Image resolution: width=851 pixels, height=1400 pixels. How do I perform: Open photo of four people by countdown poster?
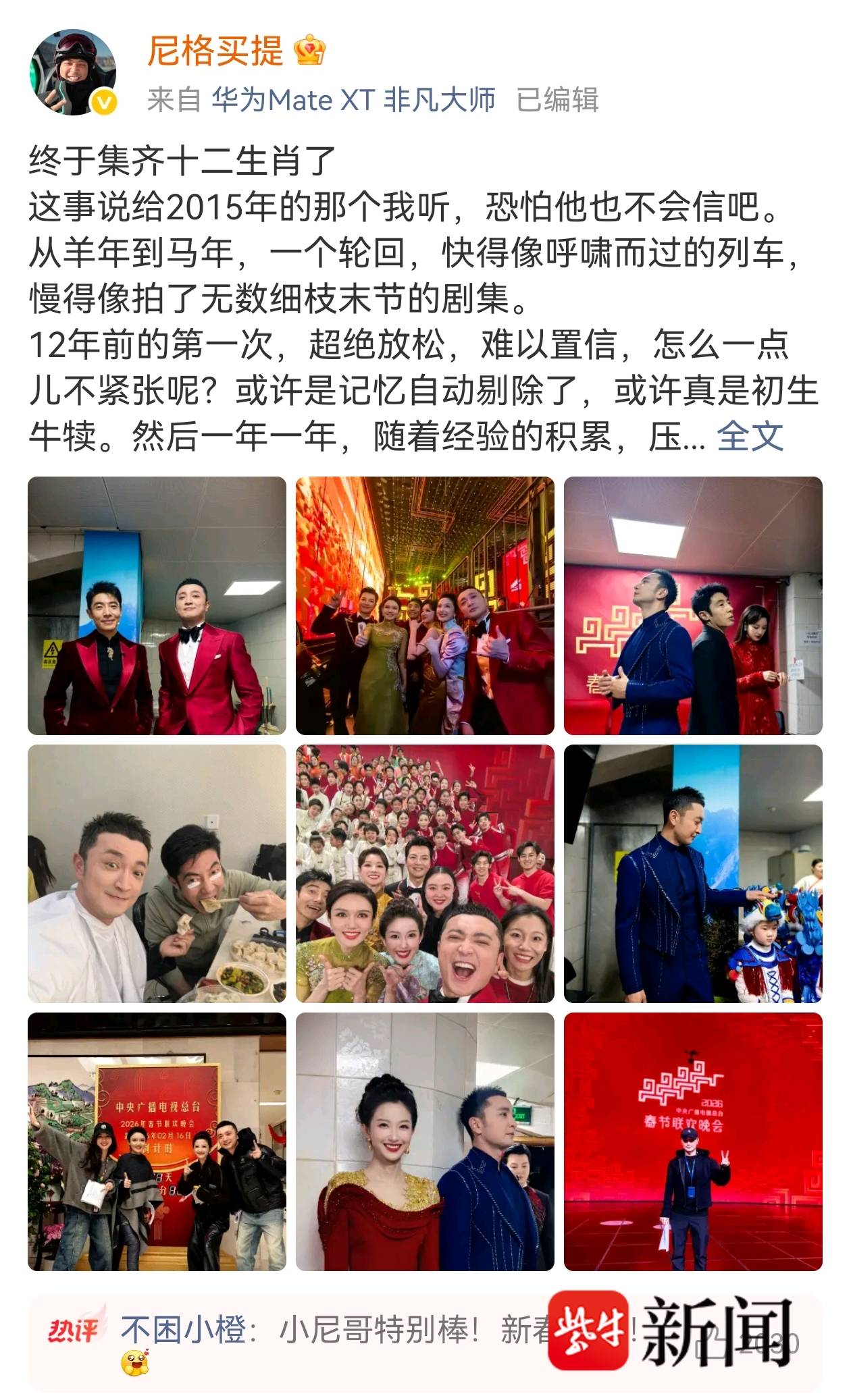(157, 1141)
